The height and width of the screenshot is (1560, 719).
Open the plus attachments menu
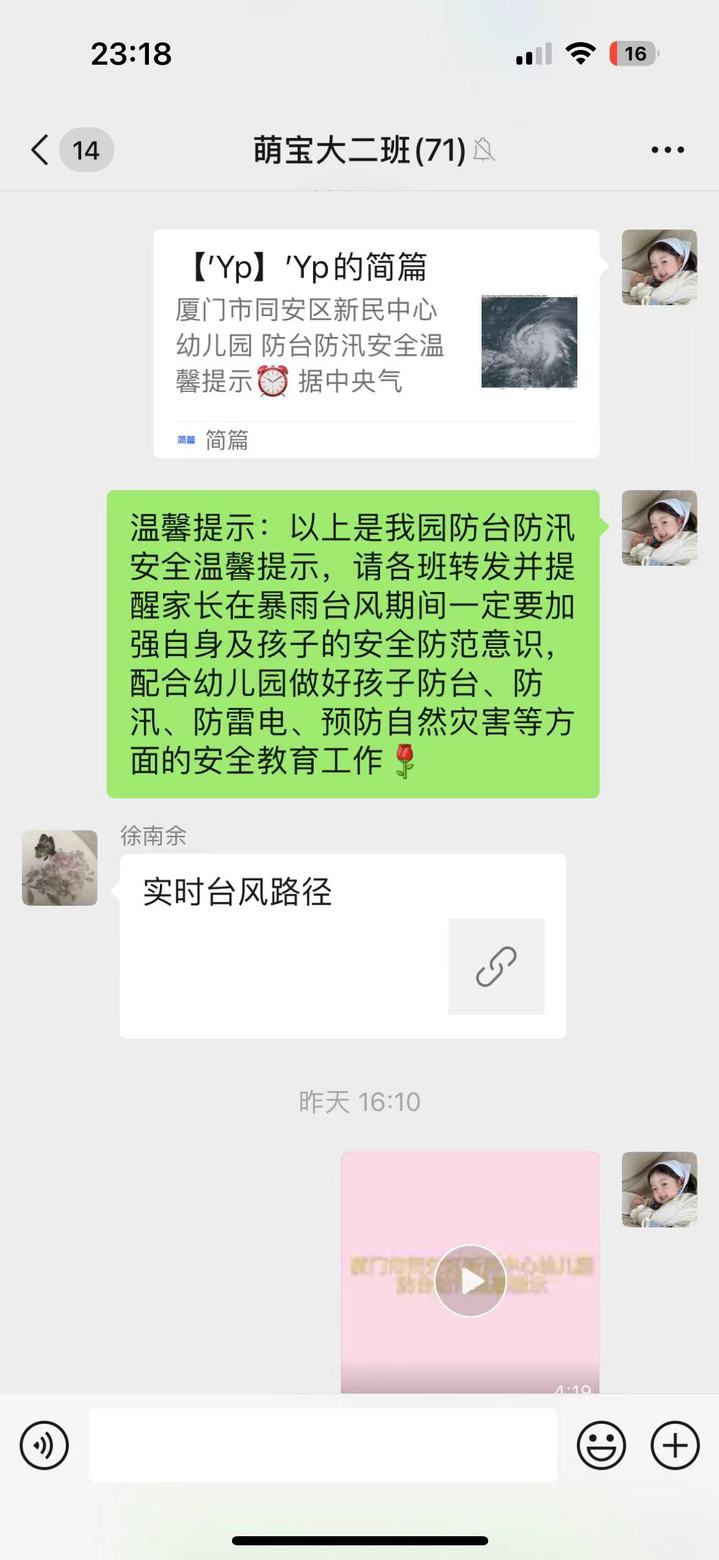click(x=675, y=1445)
